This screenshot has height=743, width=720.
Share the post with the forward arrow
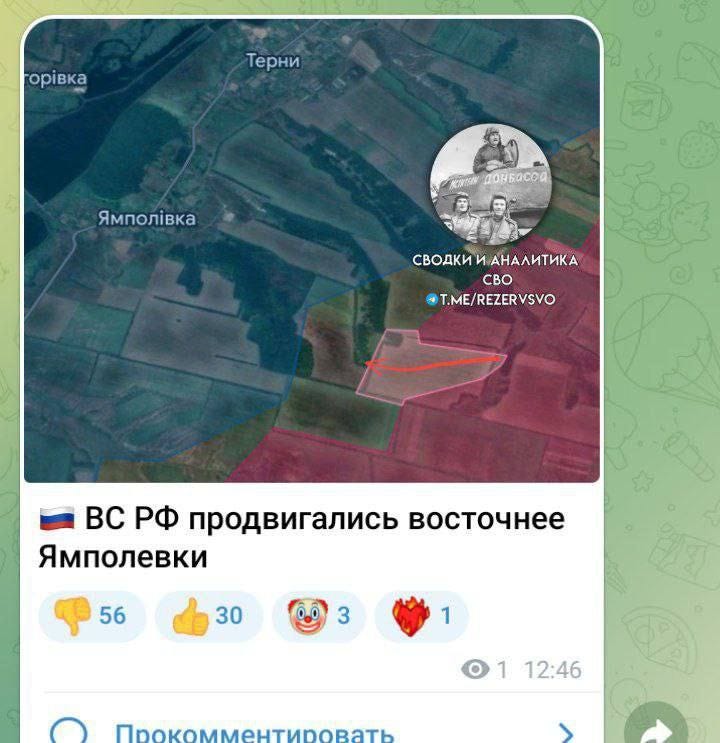(656, 726)
